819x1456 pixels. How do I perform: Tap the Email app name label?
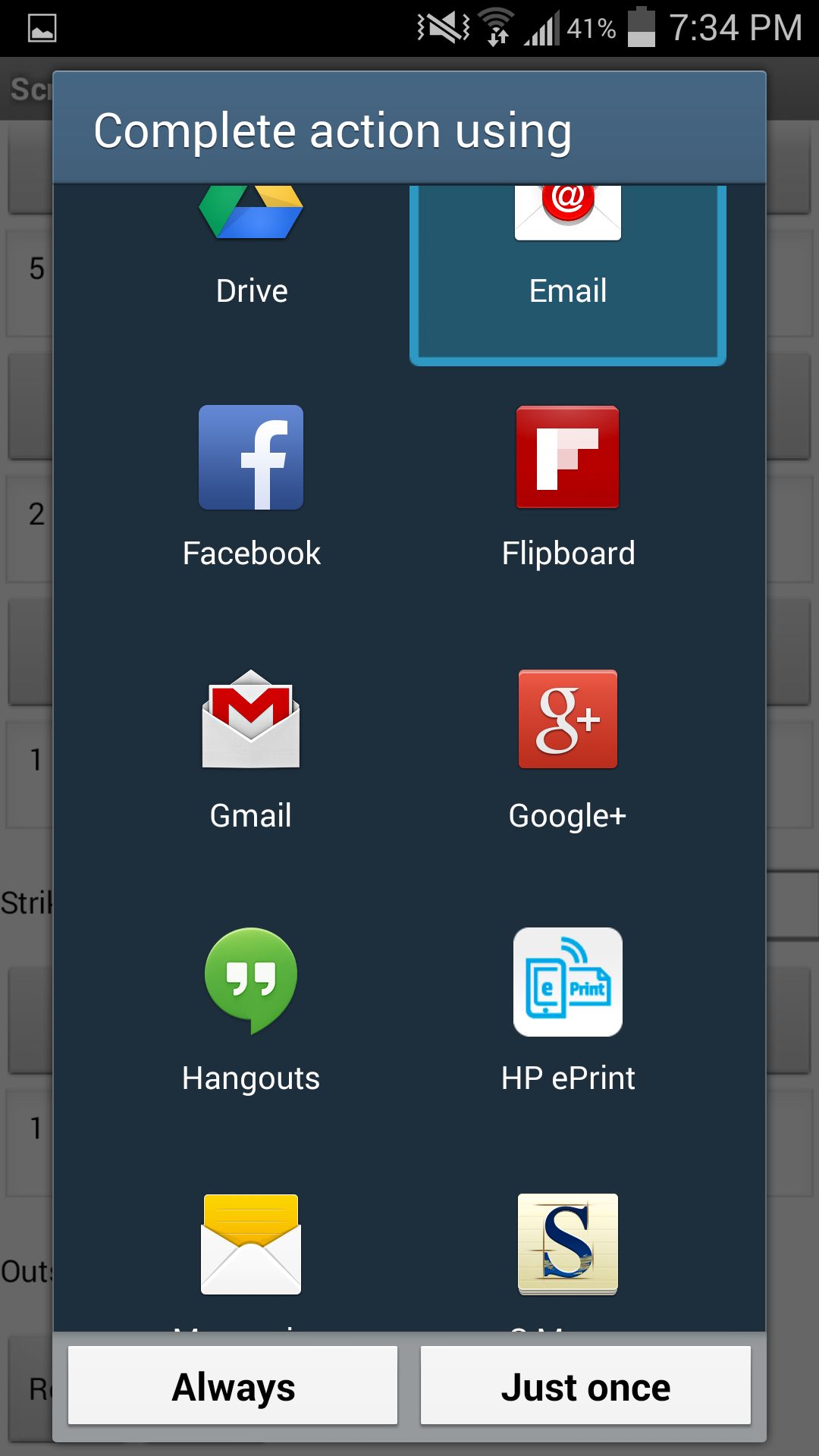(x=567, y=290)
